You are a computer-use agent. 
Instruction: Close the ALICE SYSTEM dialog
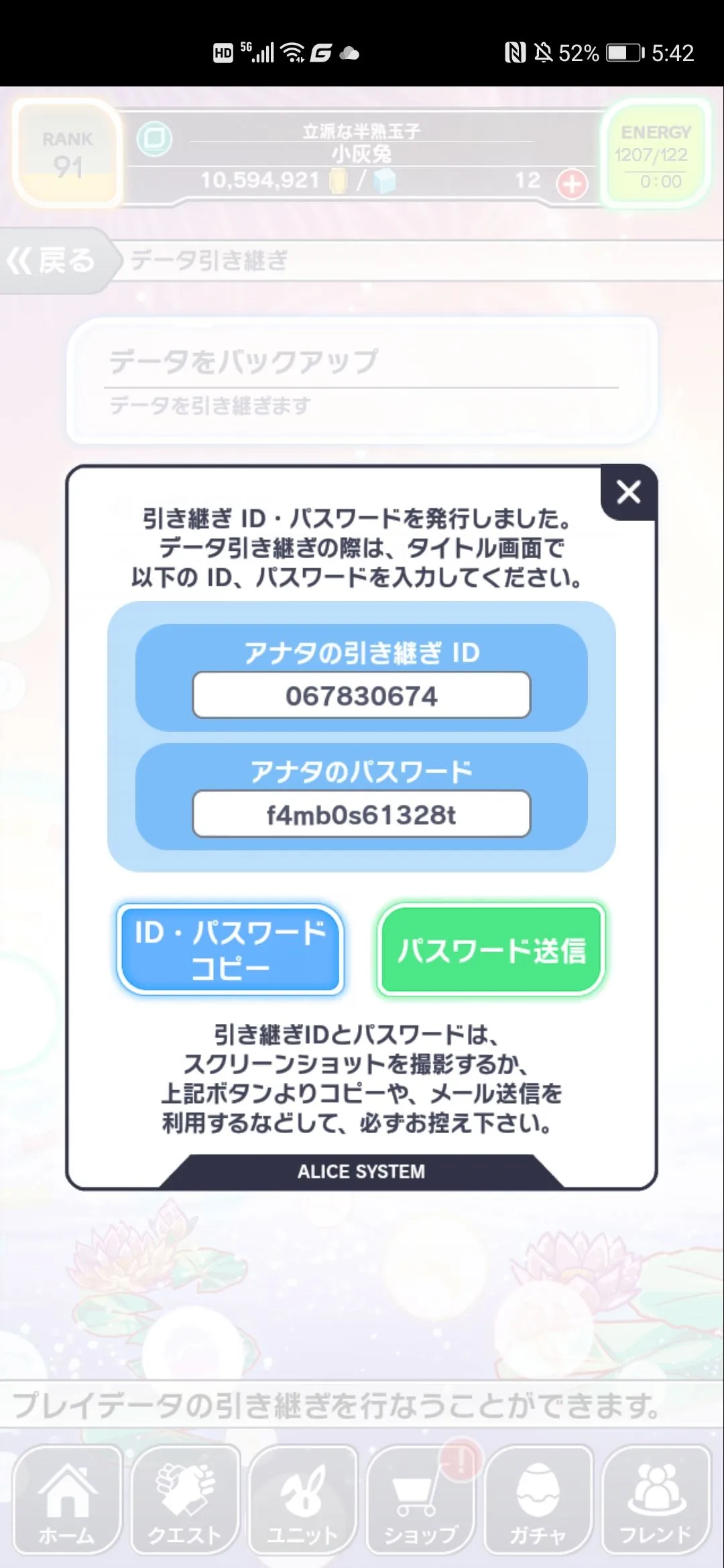click(x=628, y=493)
